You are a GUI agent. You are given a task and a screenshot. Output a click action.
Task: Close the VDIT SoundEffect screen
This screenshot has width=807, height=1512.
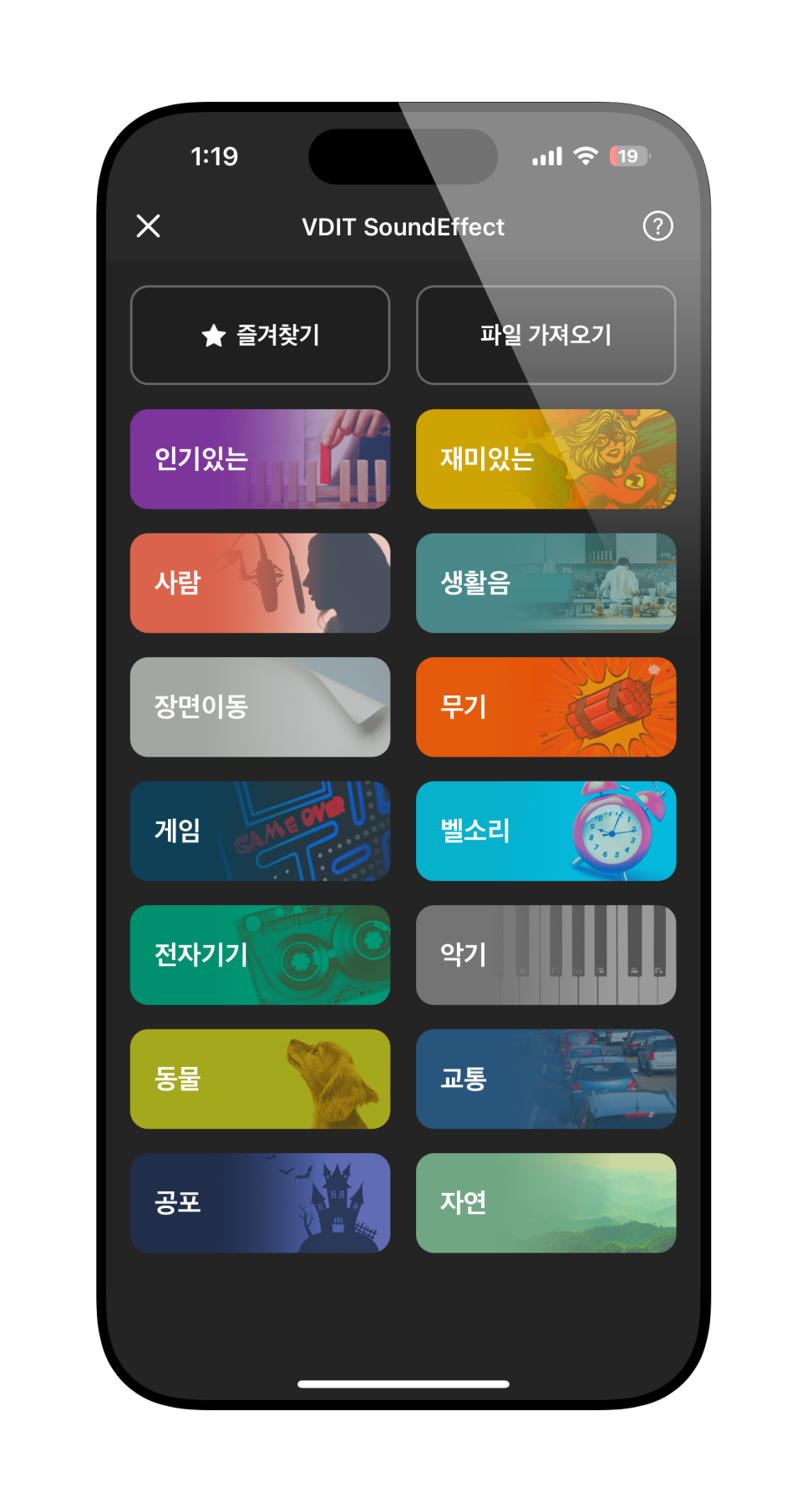[x=149, y=226]
